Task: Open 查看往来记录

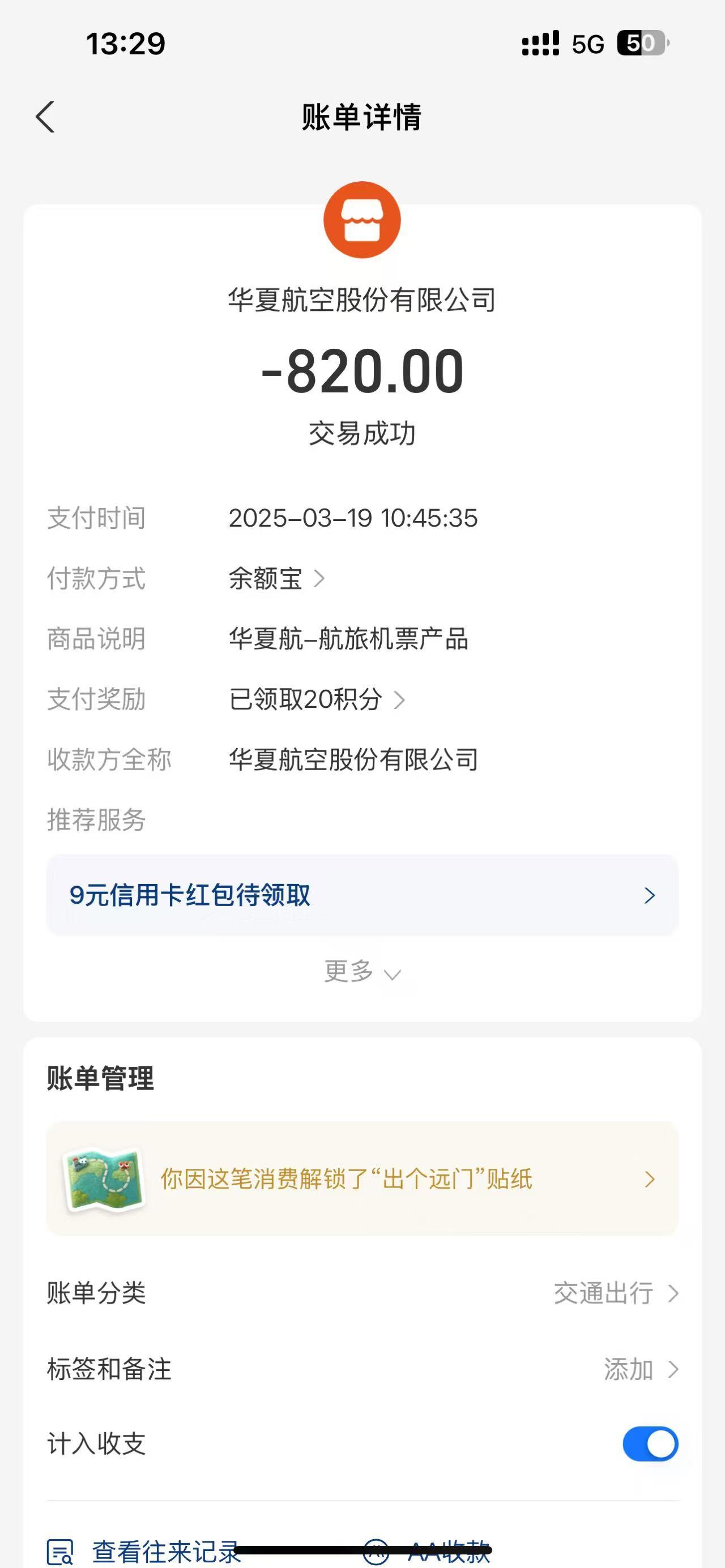Action: pyautogui.click(x=144, y=1552)
